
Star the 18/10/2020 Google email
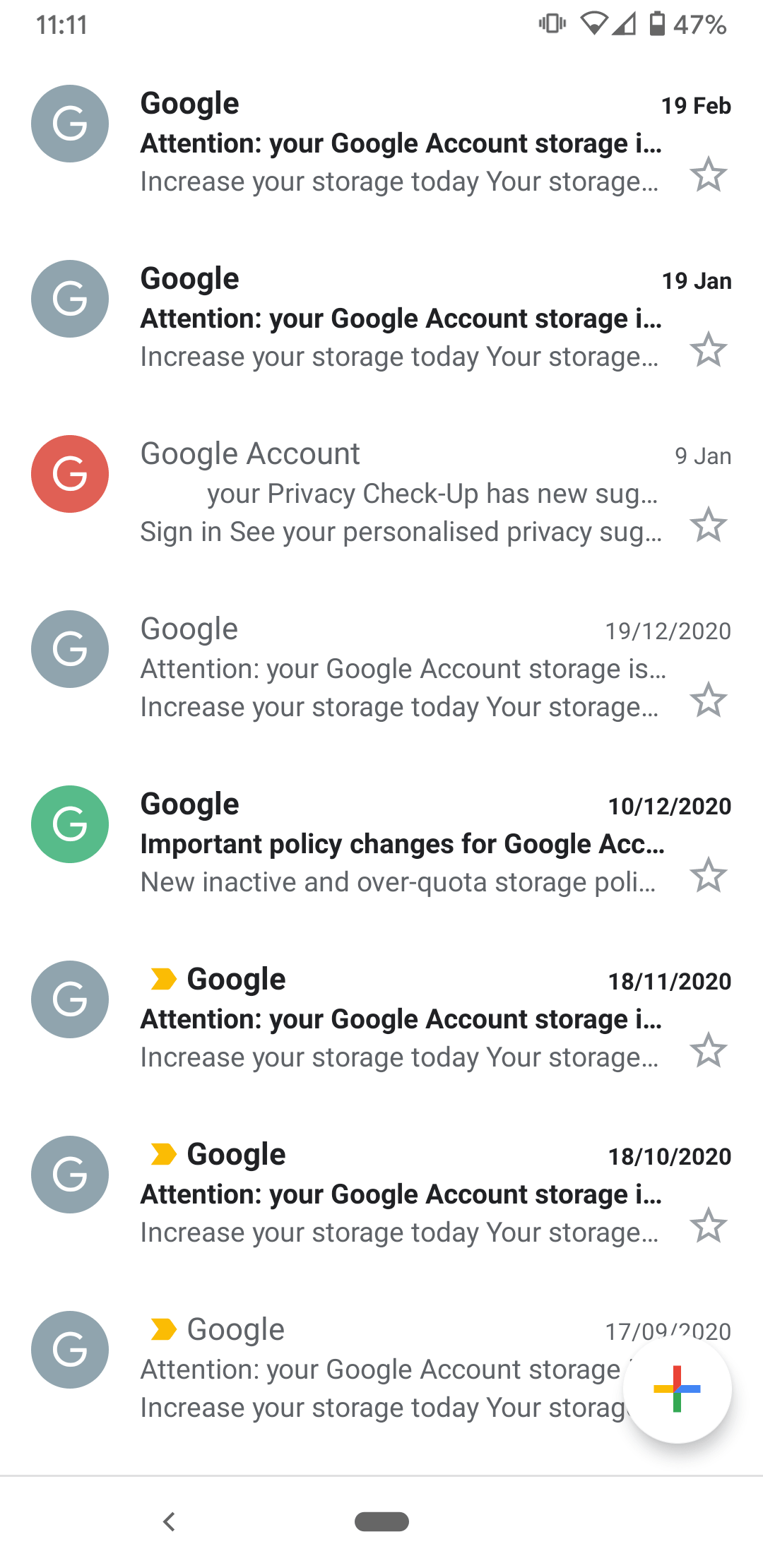[x=708, y=1226]
